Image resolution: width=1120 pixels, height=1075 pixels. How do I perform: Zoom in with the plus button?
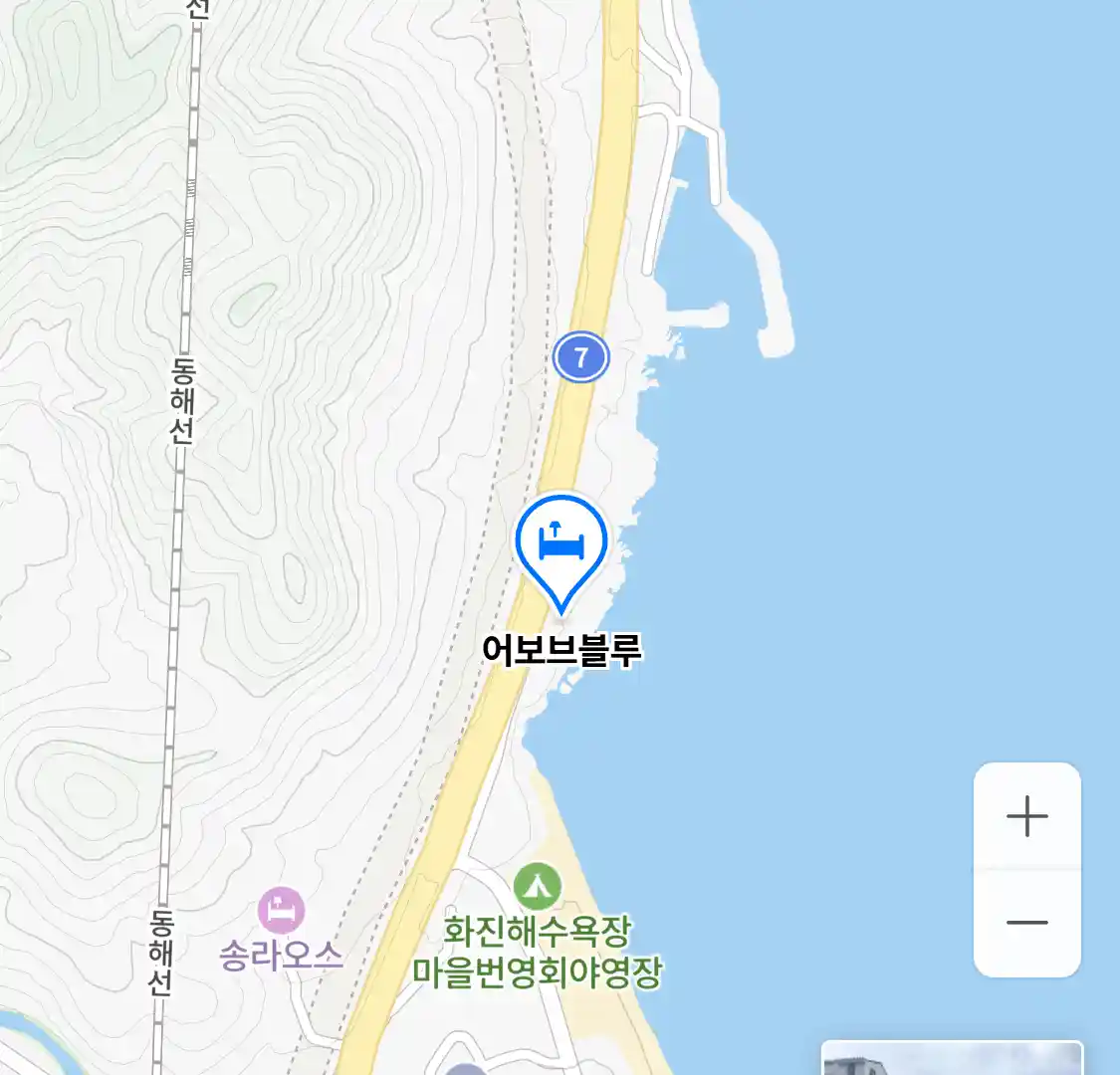(1026, 817)
